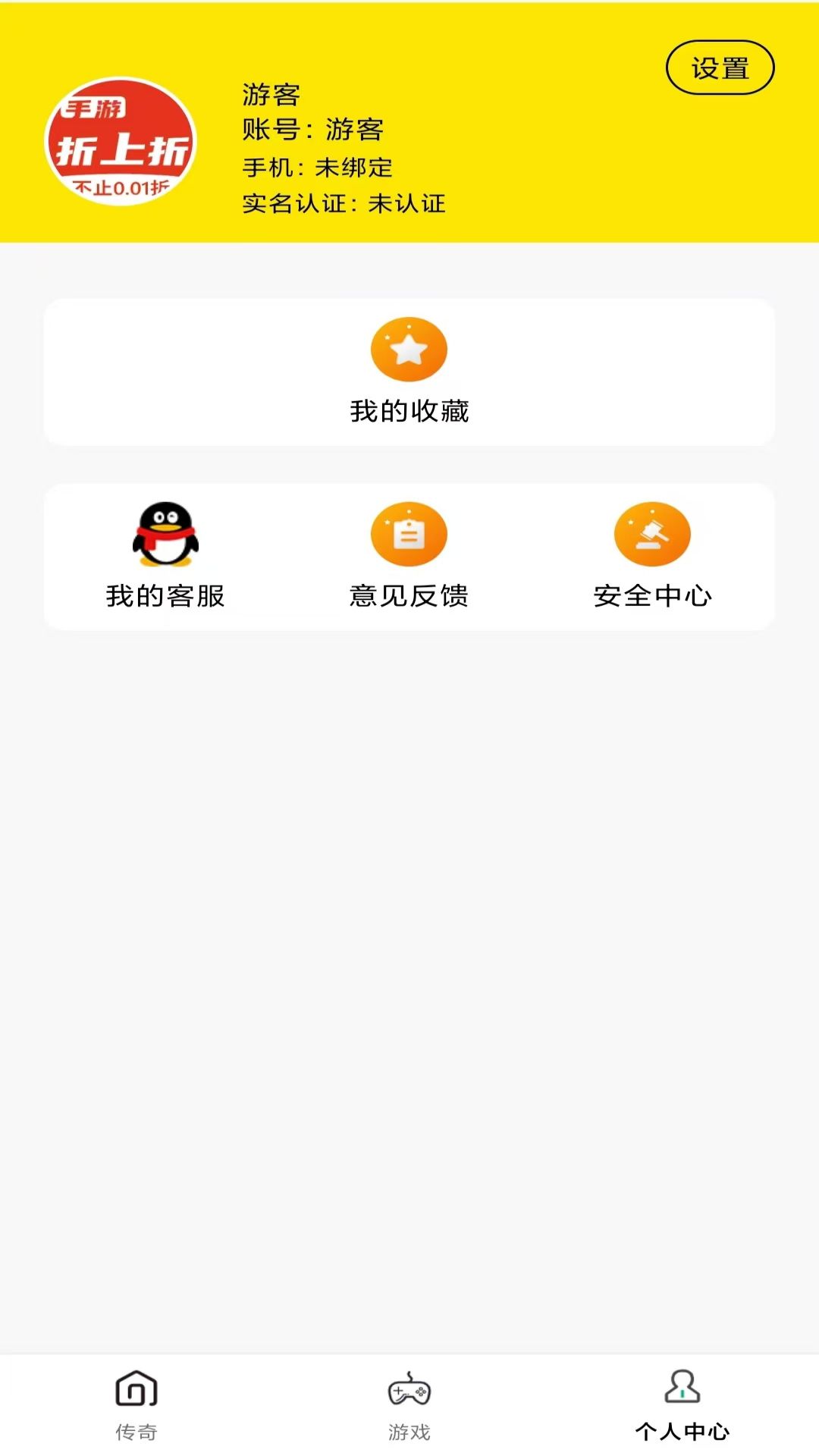Open 我的收藏 favorites
The image size is (819, 1456).
pos(409,371)
